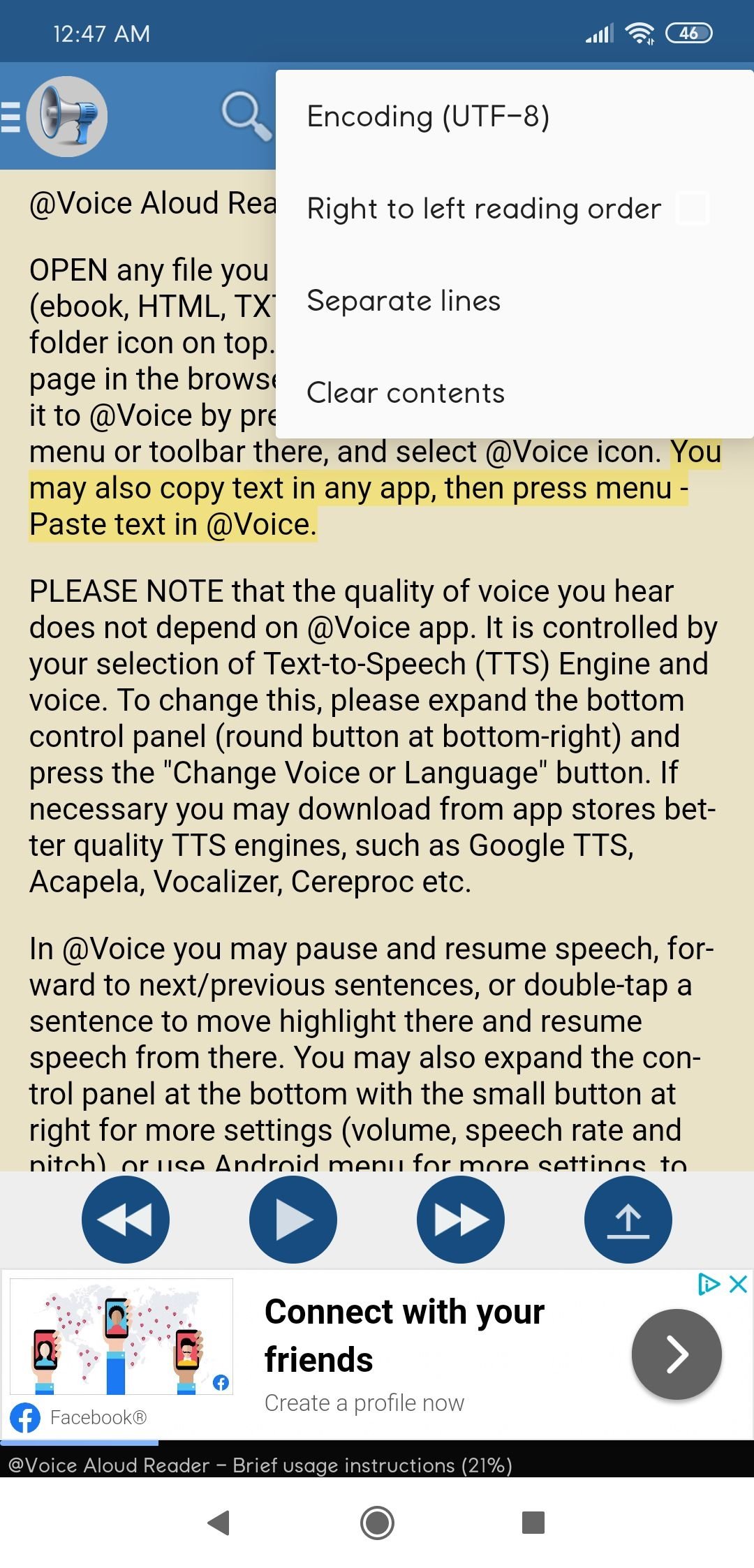This screenshot has height=1568, width=754.
Task: Expand the bottom control panel
Action: (x=628, y=1220)
